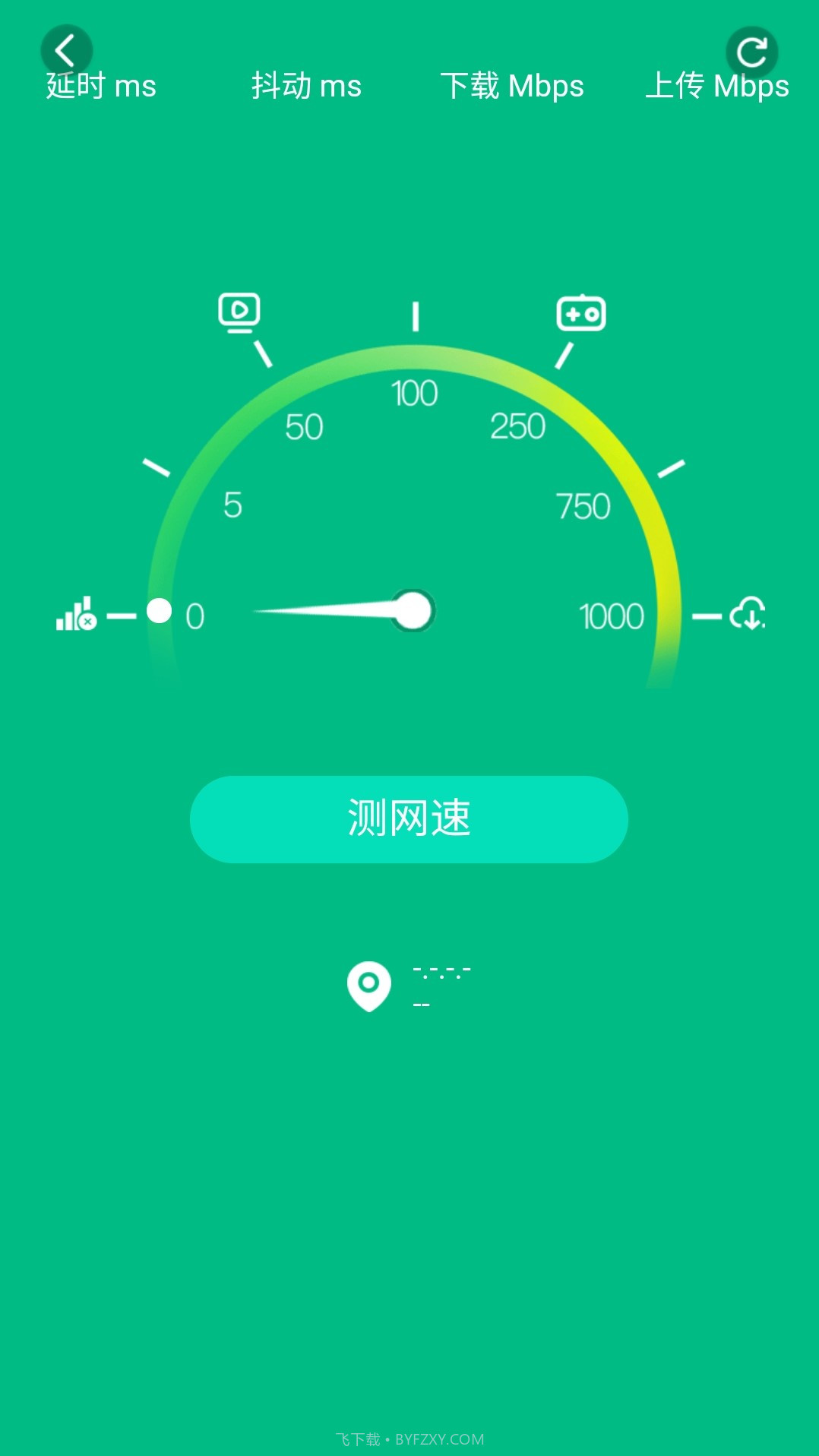
Task: Tap the refresh icon at top right
Action: pos(752,50)
